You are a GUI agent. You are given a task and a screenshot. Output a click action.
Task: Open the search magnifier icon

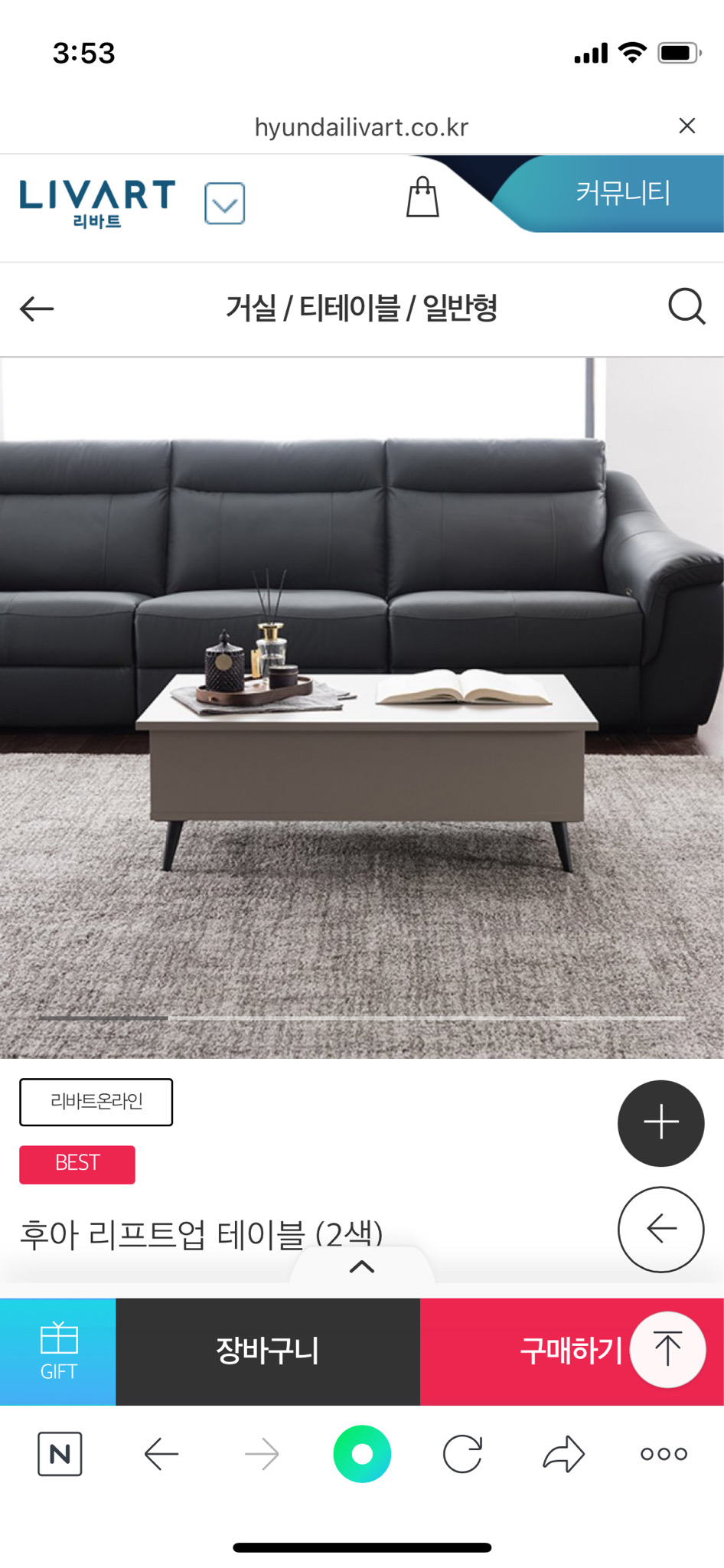point(686,307)
